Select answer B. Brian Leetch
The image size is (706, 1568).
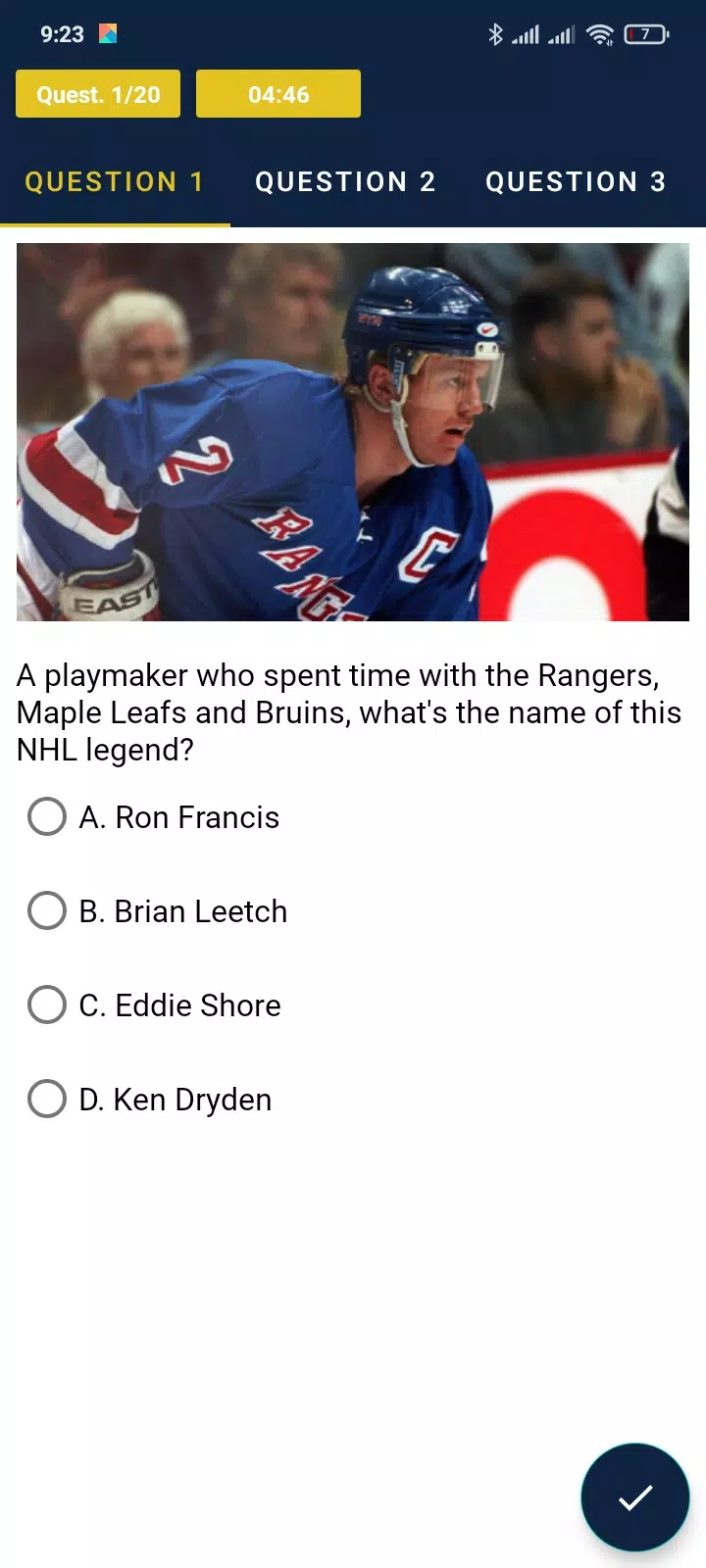[x=157, y=910]
